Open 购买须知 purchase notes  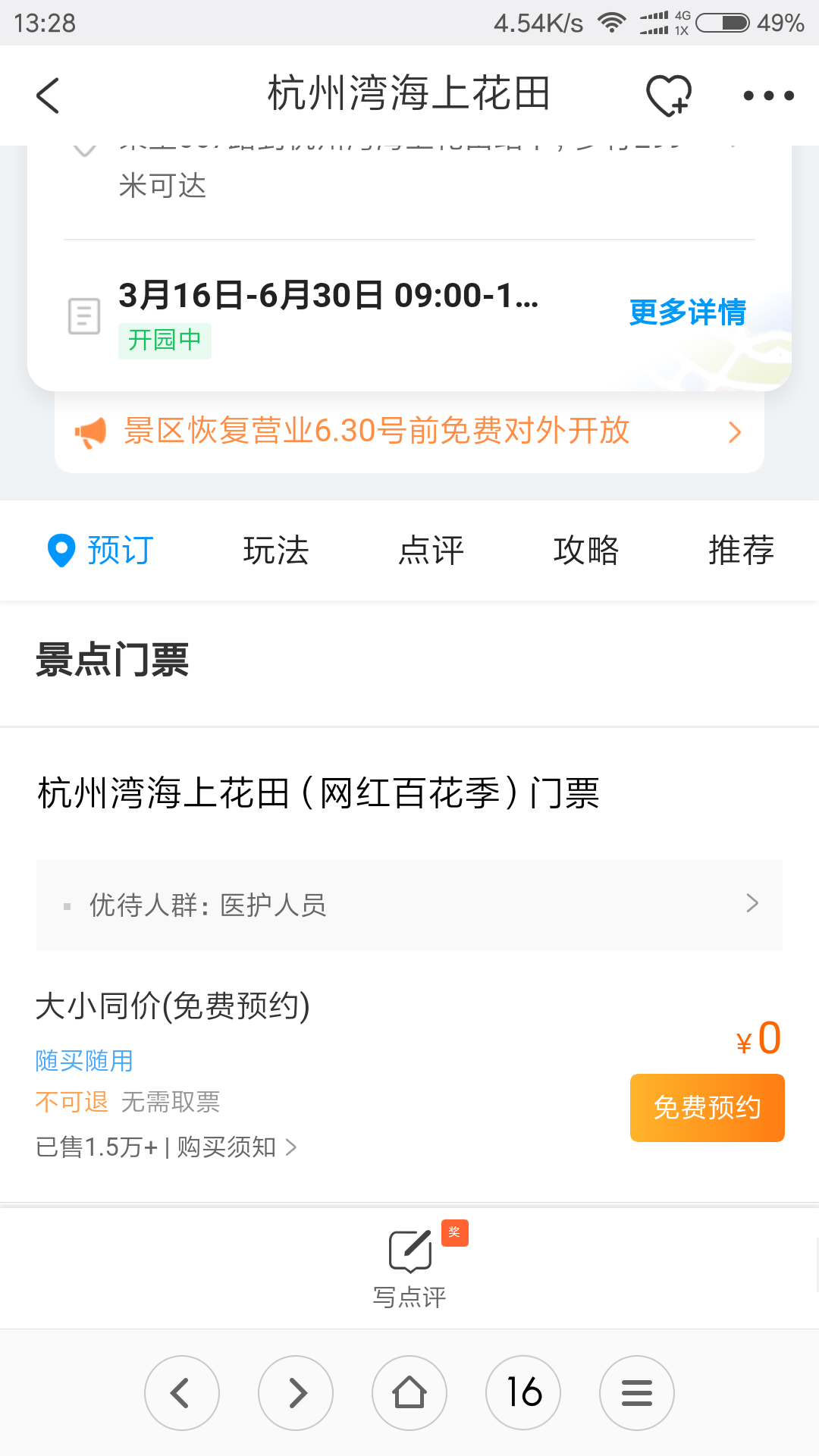coord(235,1147)
